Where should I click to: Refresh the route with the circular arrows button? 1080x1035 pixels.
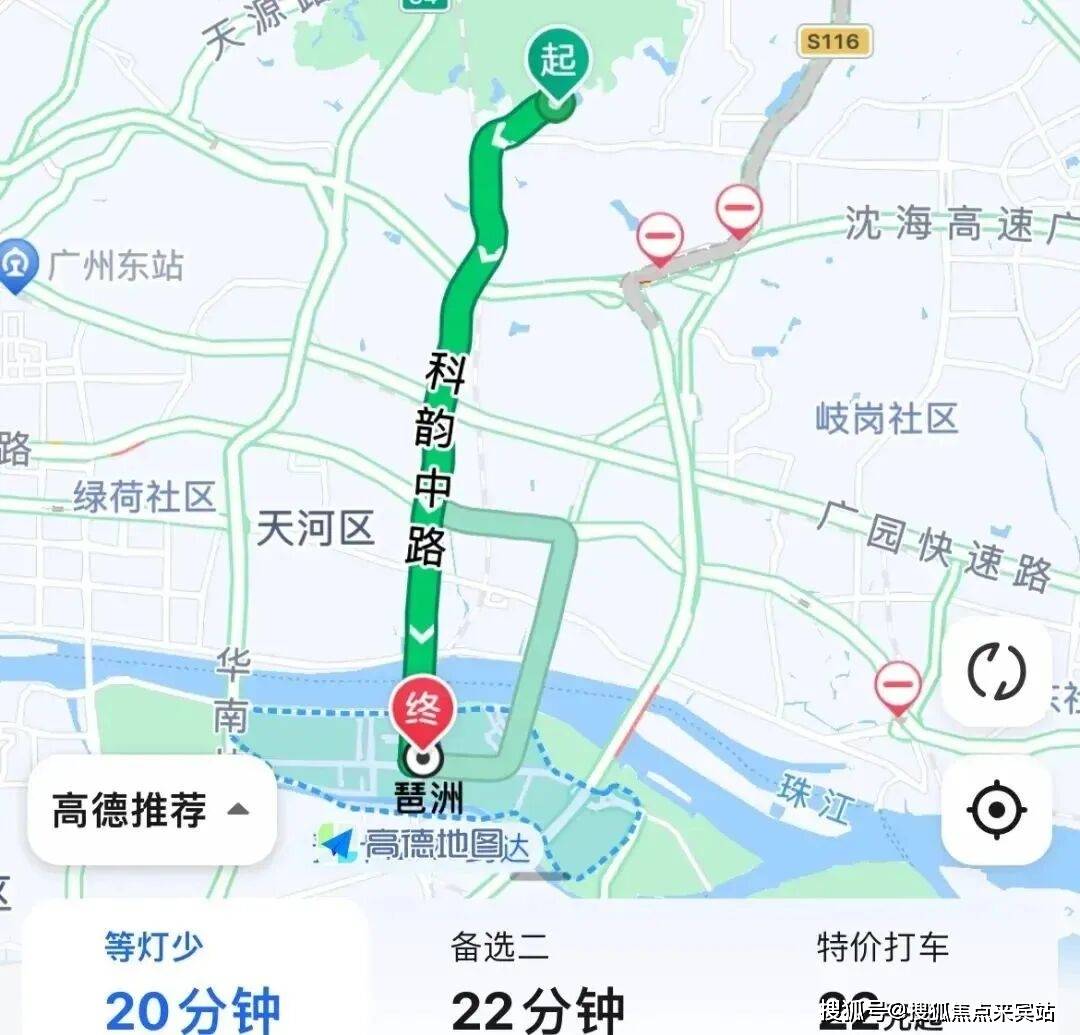996,671
